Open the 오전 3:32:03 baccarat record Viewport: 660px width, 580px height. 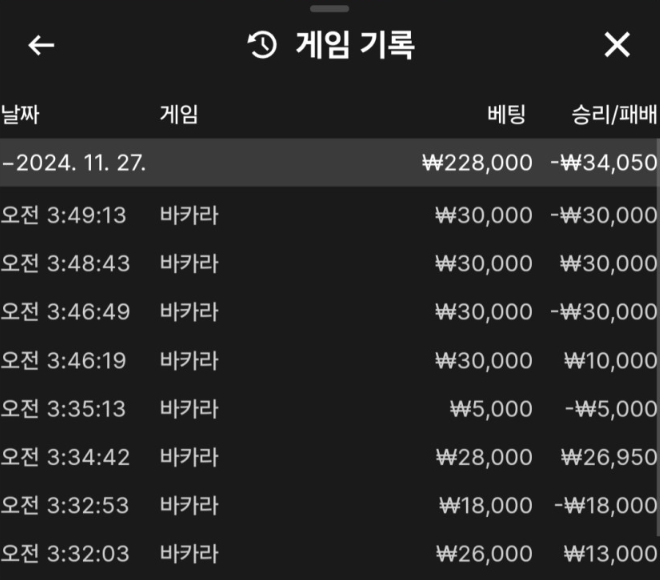[x=328, y=553]
